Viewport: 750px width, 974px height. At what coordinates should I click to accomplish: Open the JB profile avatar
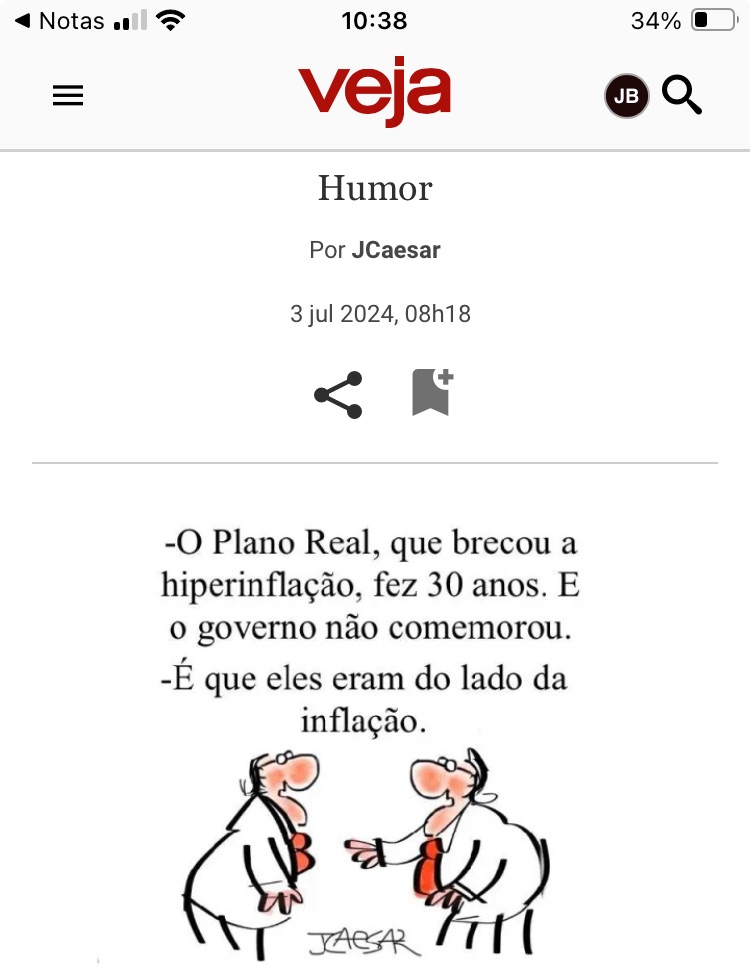(x=626, y=96)
